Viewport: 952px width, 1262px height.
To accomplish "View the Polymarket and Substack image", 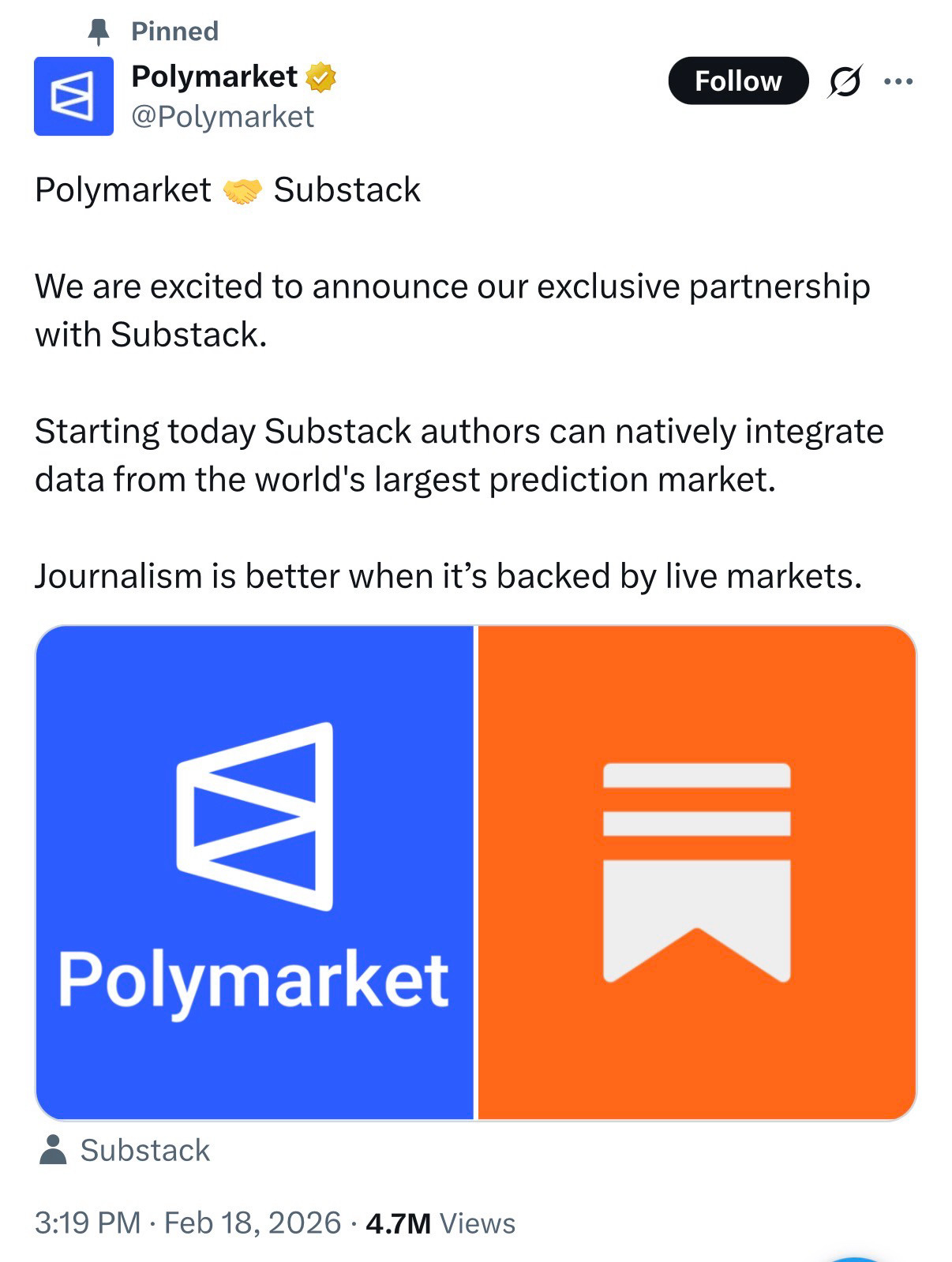I will point(475,872).
